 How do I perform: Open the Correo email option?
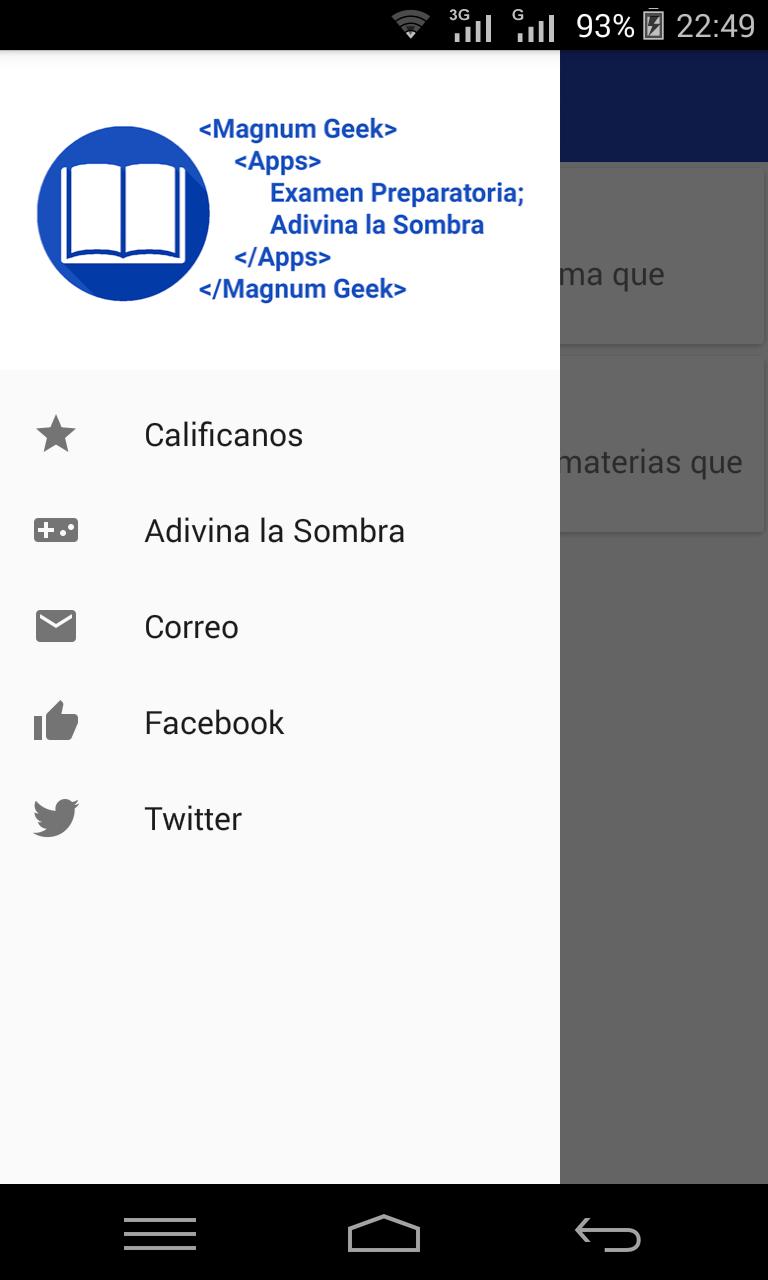pyautogui.click(x=191, y=627)
